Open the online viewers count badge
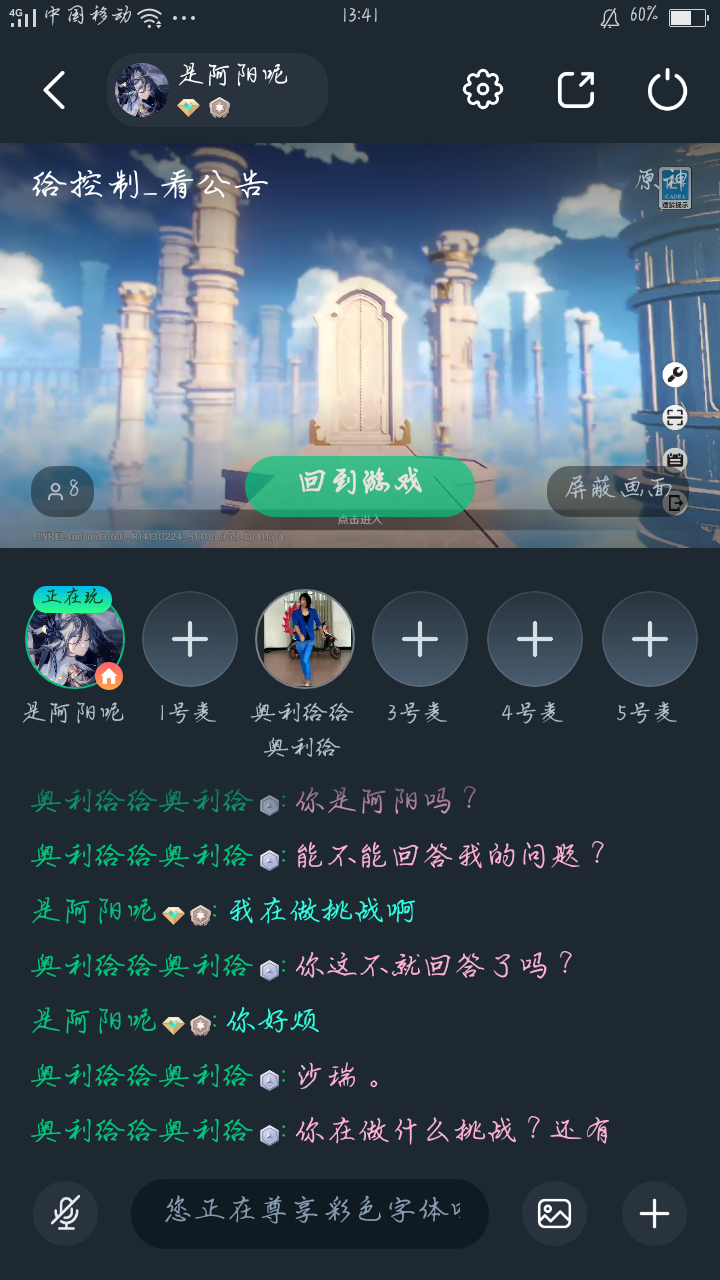720x1280 pixels. tap(62, 491)
